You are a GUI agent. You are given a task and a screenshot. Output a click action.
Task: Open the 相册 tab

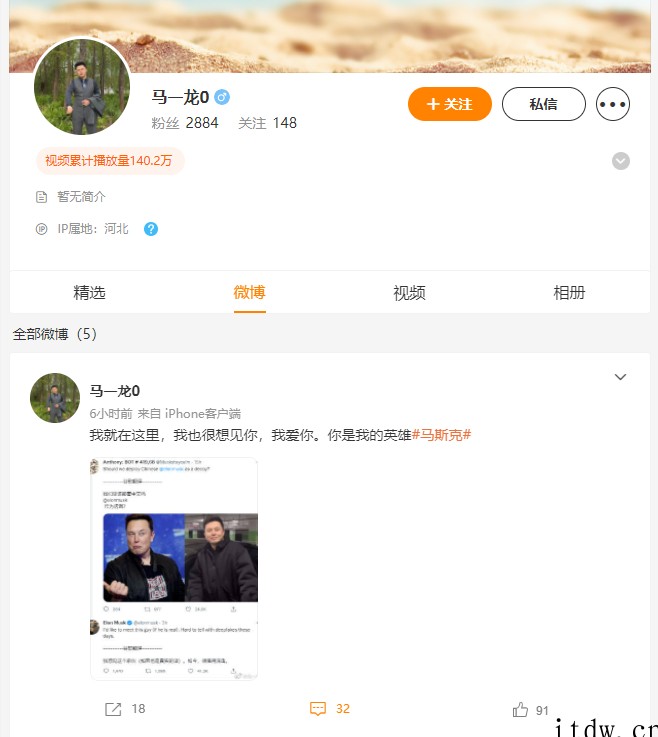coord(569,293)
